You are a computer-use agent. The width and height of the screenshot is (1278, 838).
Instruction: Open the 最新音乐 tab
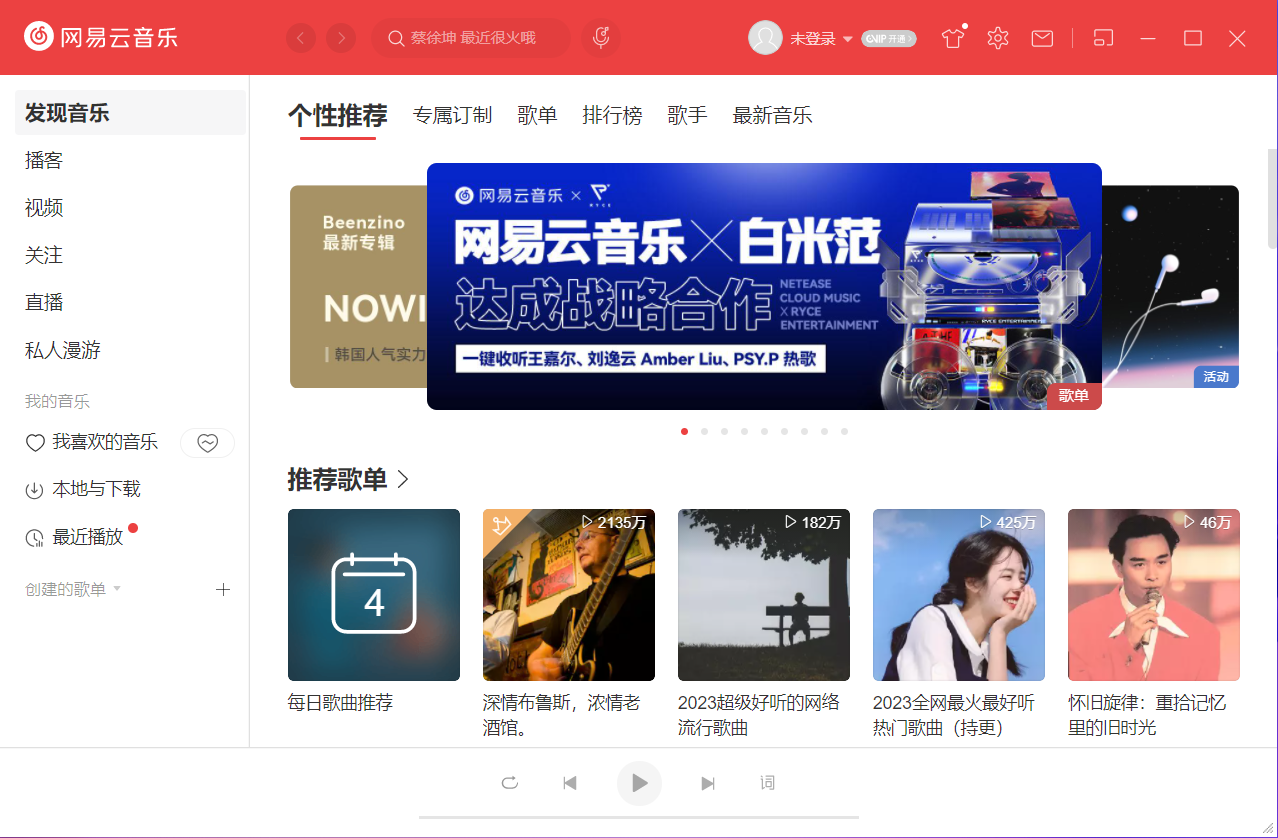(772, 115)
